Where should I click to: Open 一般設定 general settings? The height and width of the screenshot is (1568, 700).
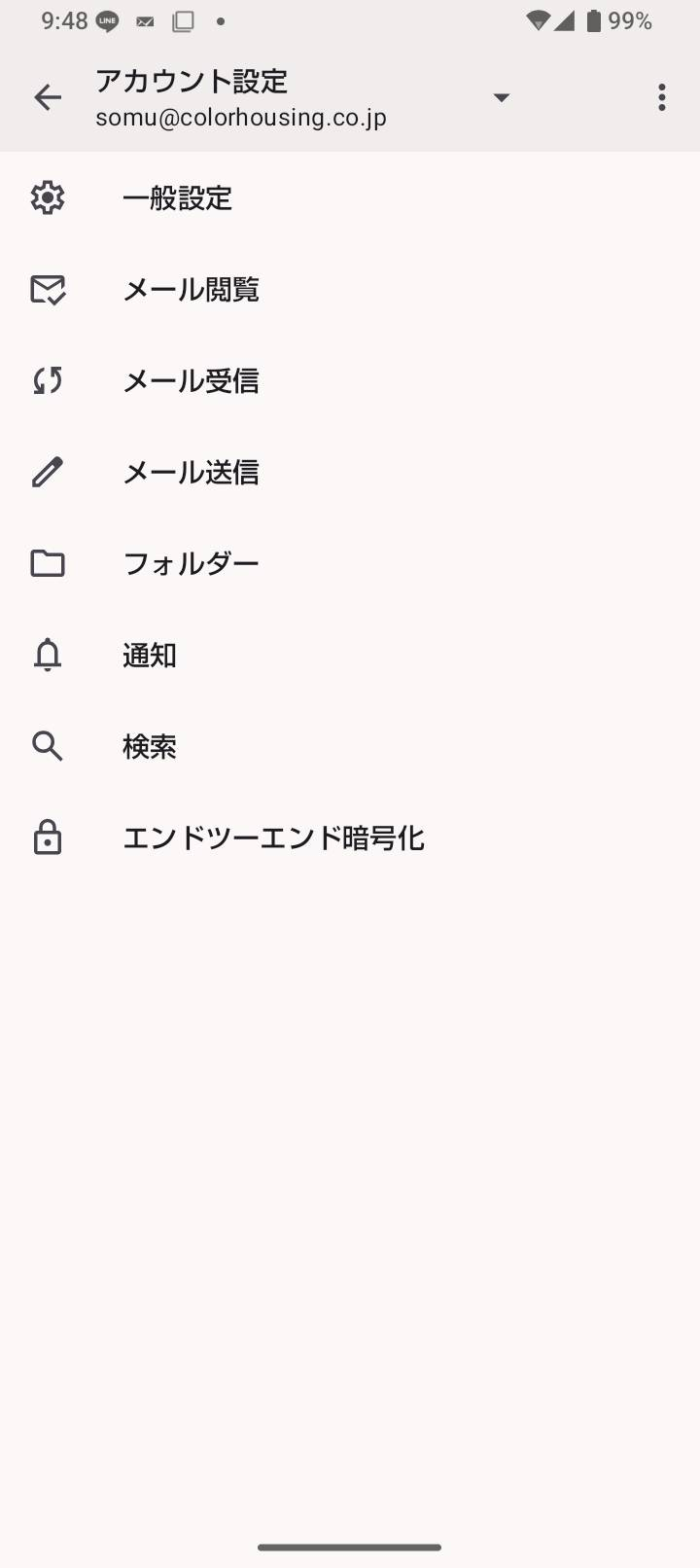350,198
